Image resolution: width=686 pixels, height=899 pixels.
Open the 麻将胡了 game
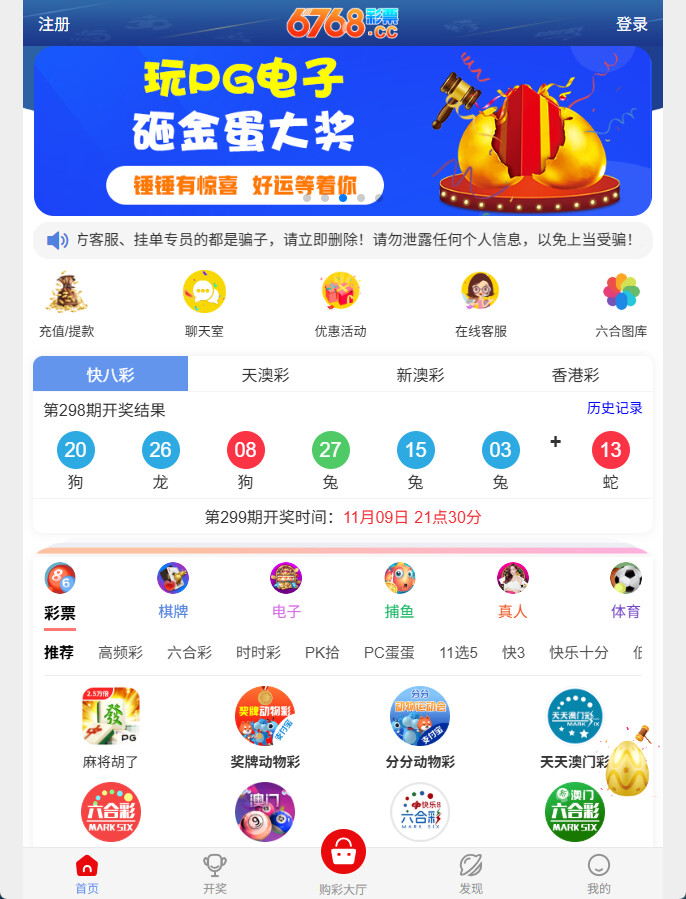click(110, 727)
